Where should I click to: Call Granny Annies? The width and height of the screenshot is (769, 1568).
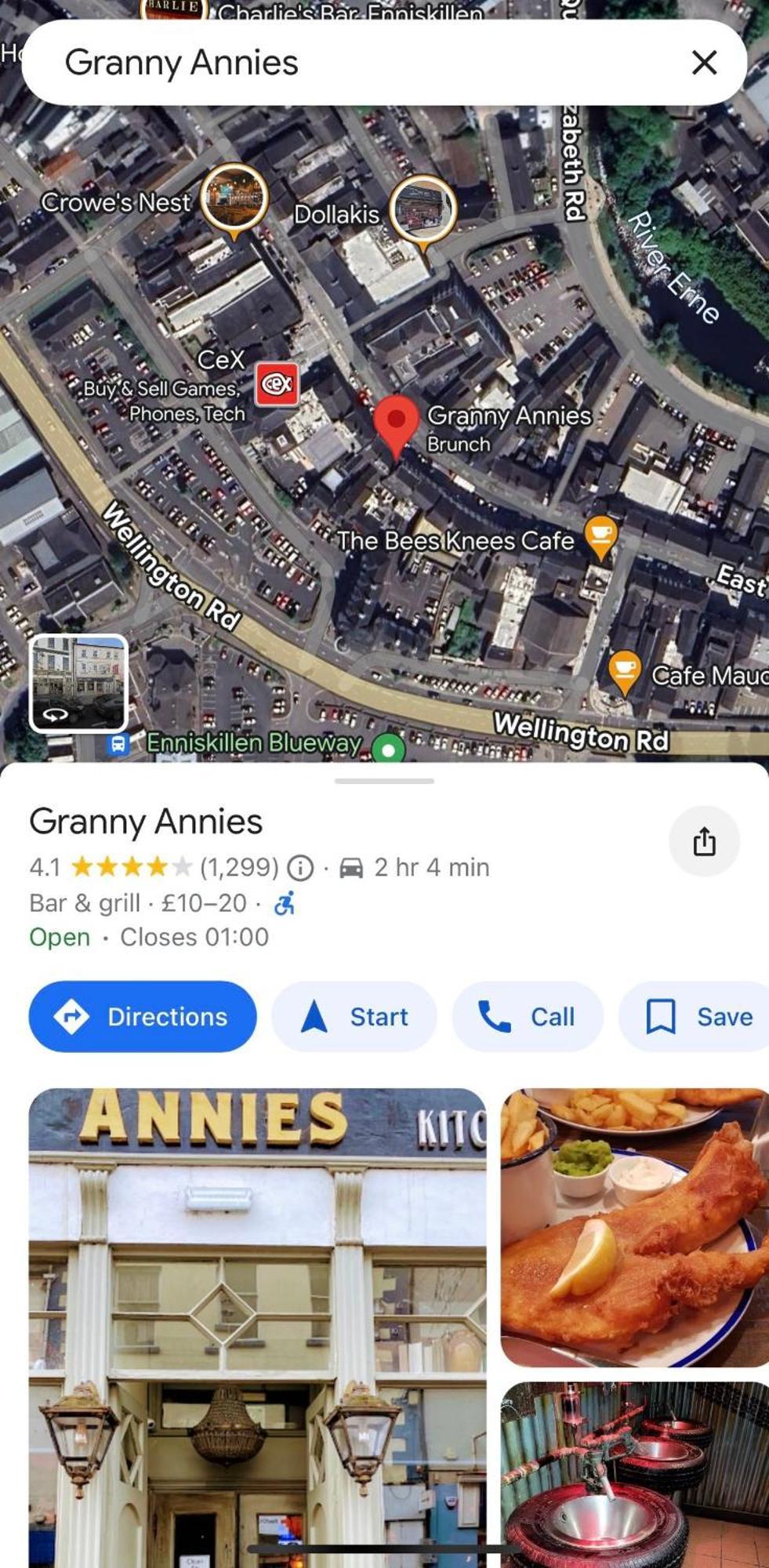click(x=528, y=1017)
